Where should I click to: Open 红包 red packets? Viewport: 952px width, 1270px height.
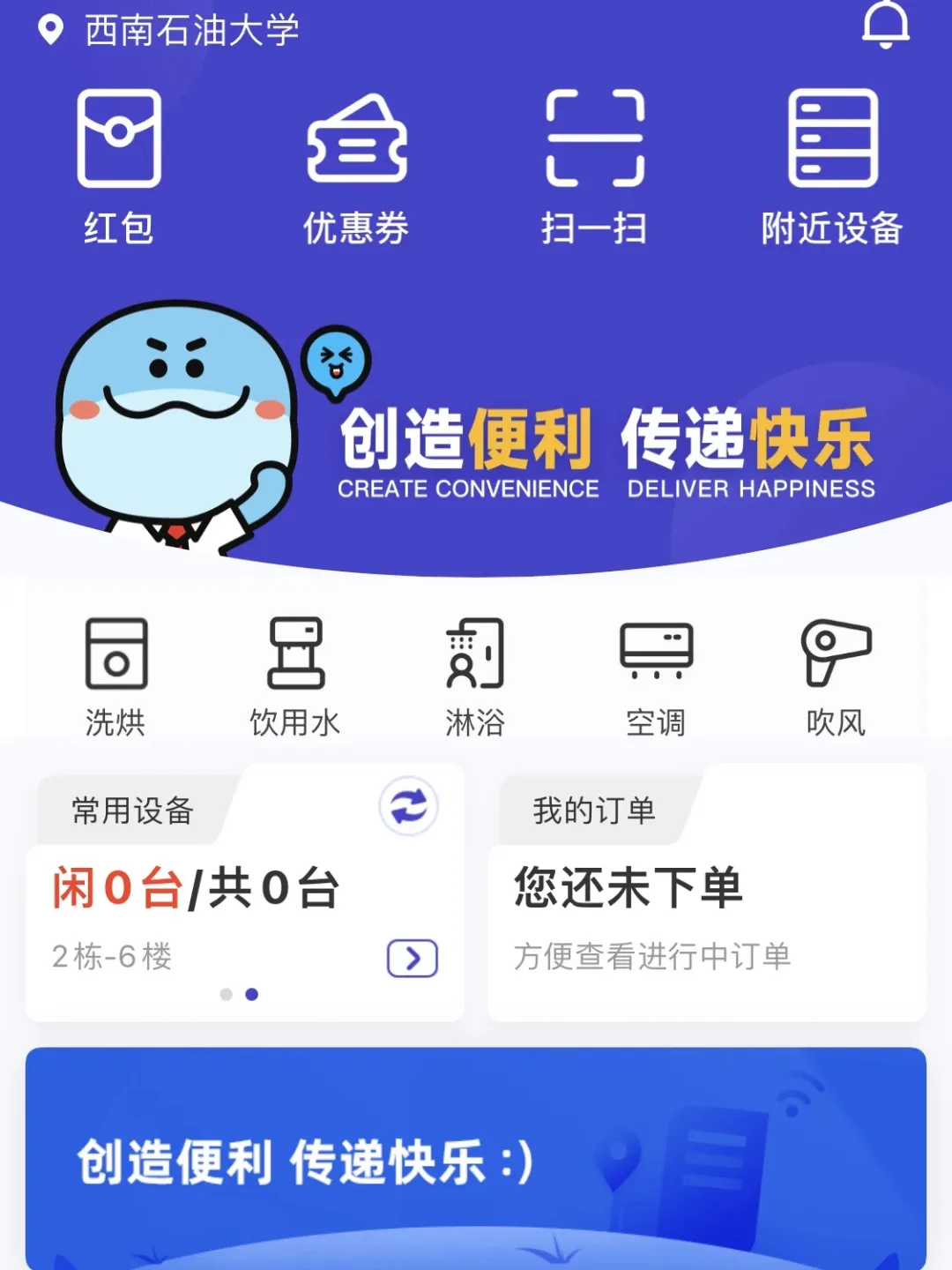[119, 166]
